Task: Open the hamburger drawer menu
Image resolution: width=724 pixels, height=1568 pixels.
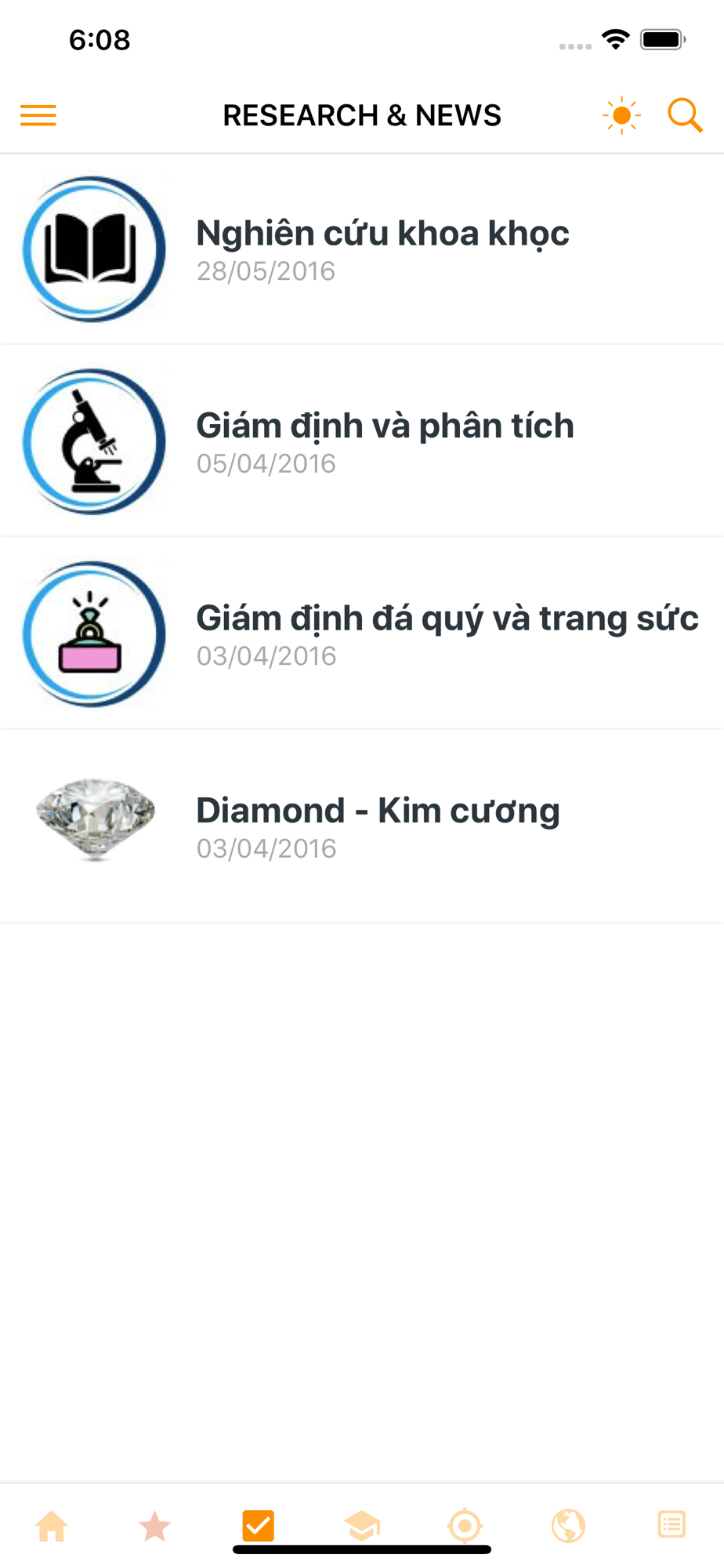Action: [38, 115]
